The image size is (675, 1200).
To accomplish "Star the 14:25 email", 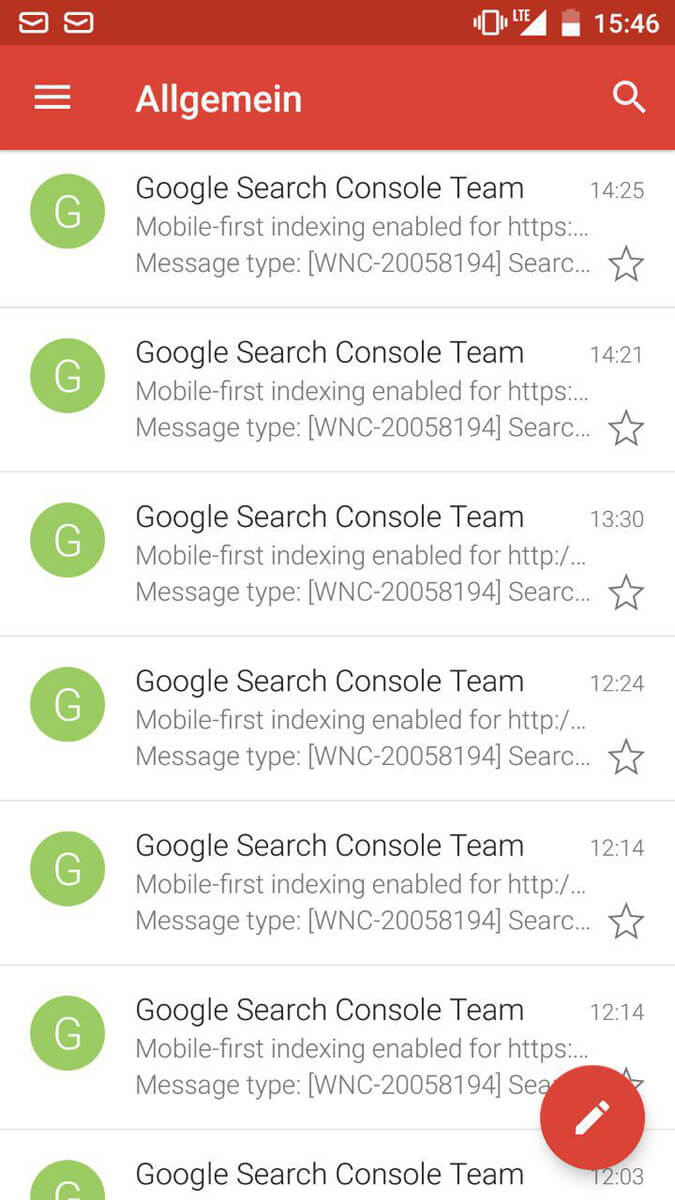I will 626,264.
